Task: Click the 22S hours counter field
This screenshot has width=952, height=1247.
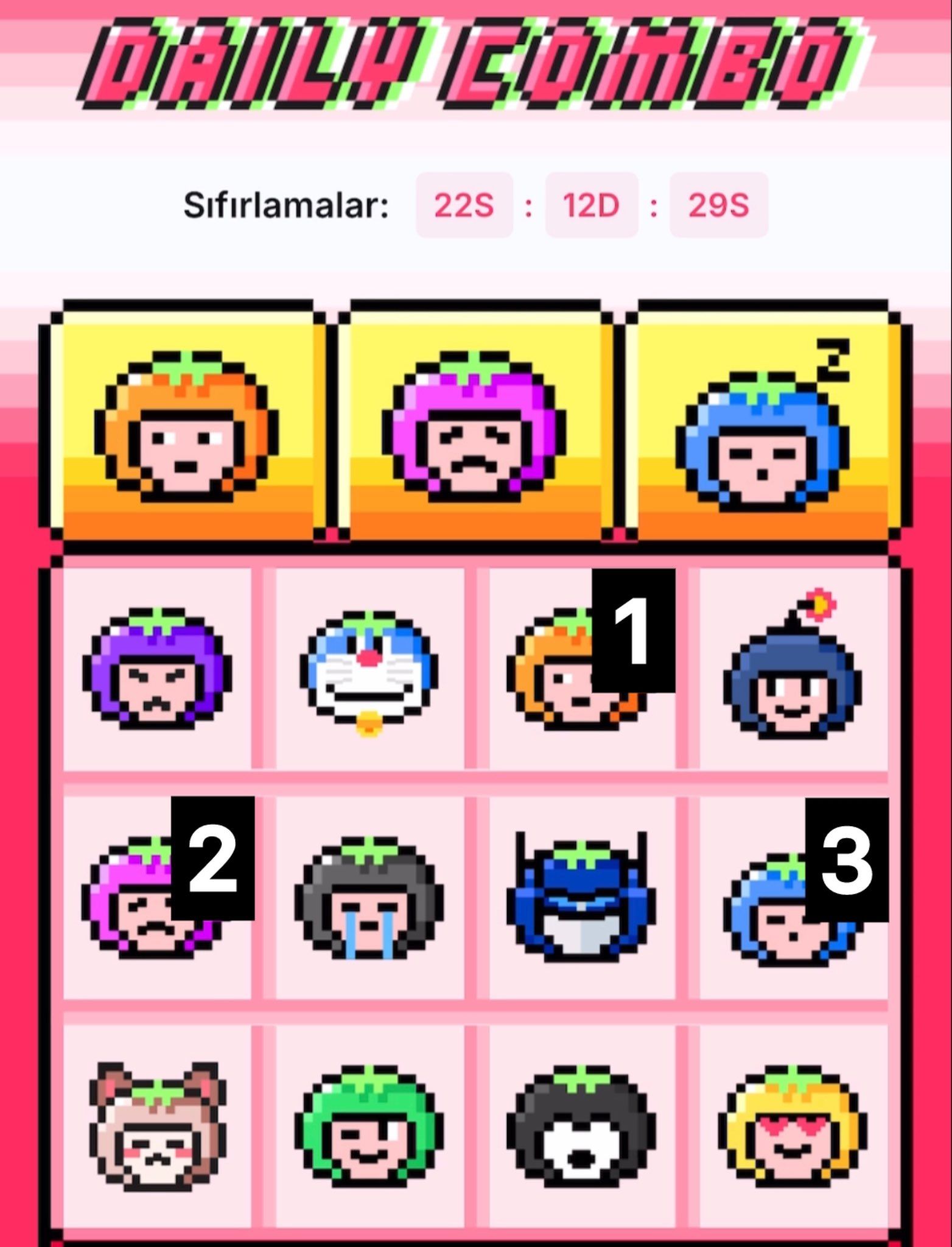Action: coord(464,206)
